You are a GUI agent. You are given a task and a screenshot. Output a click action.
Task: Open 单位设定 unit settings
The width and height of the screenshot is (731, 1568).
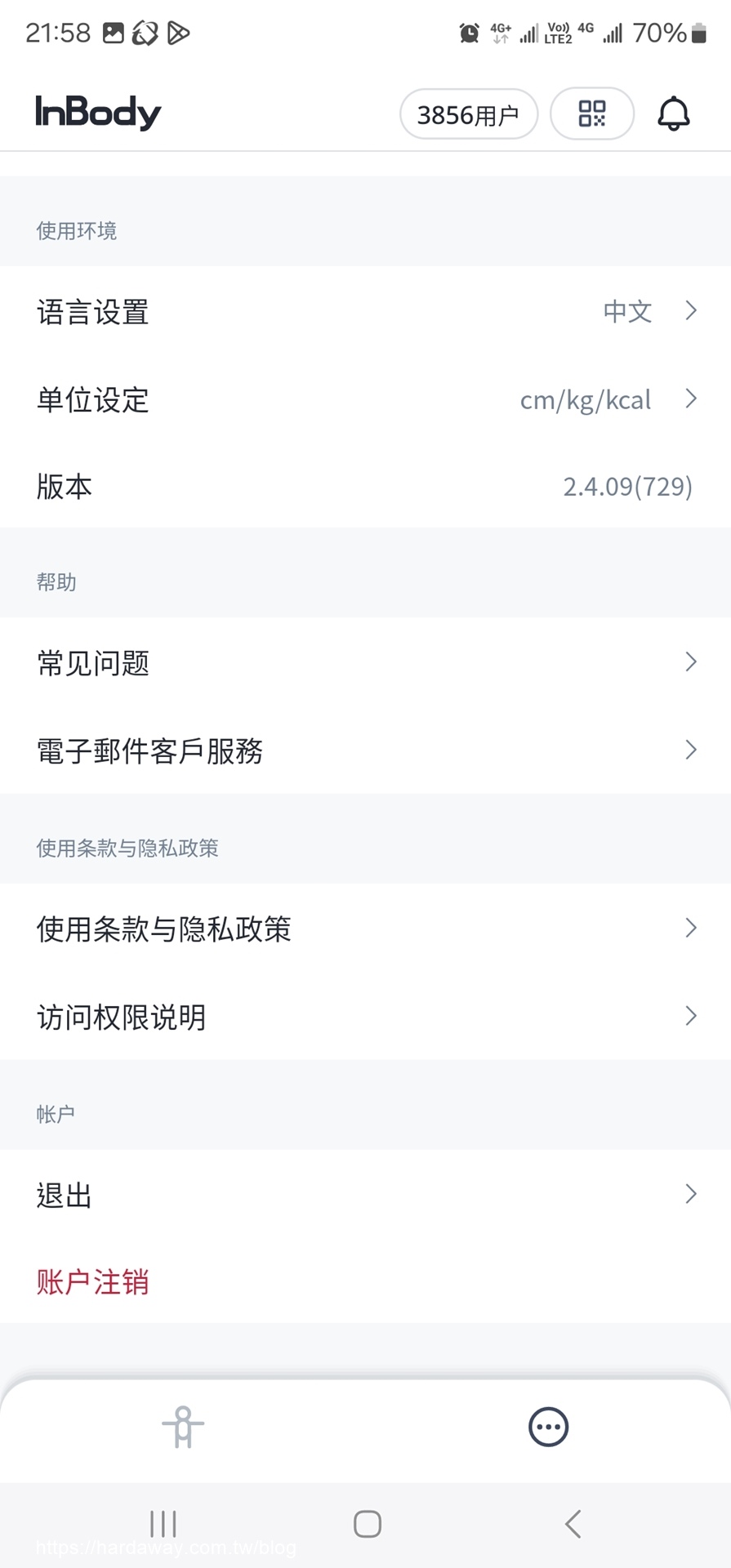coord(365,399)
